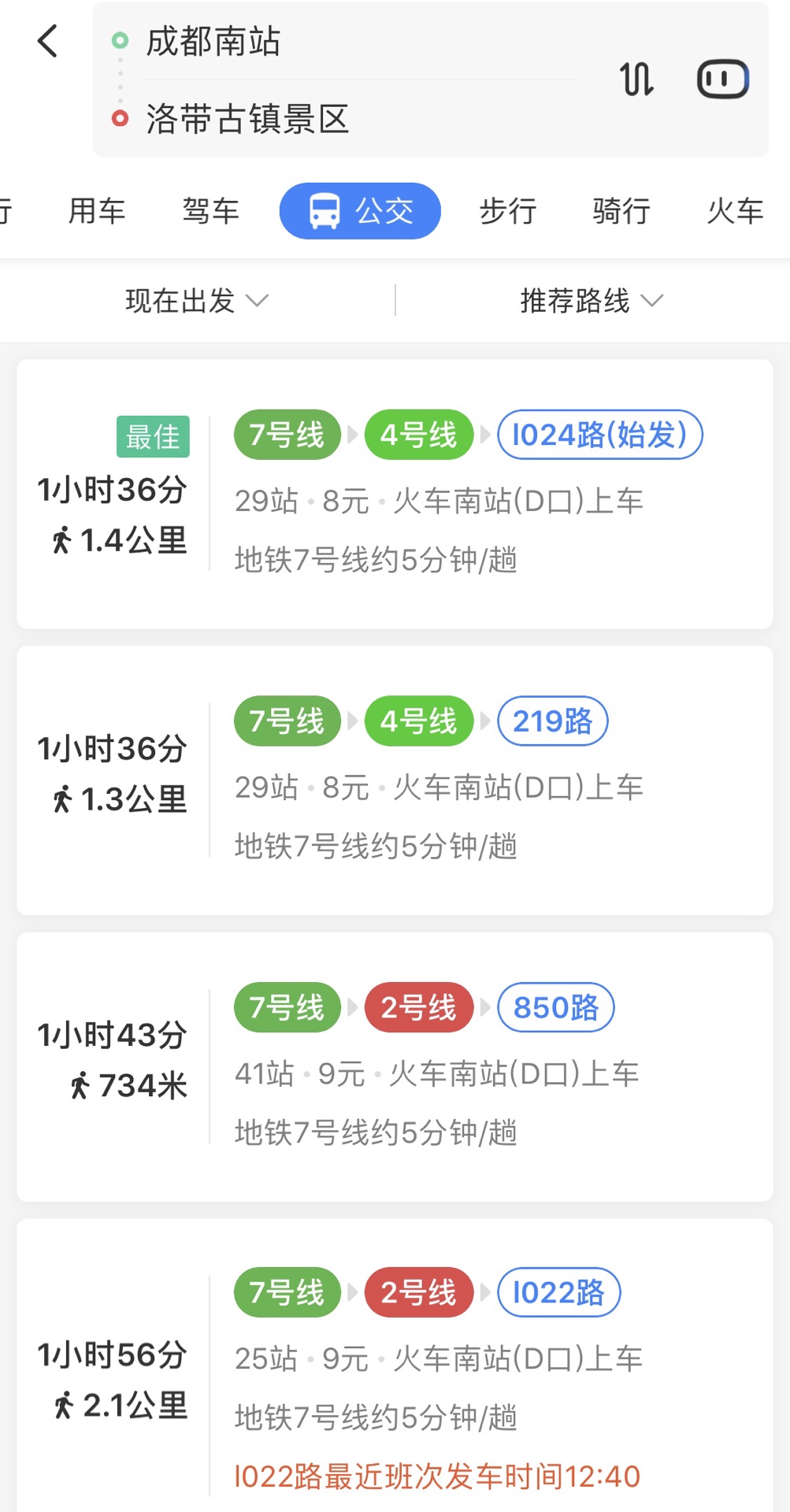
Task: Switch to the 火车 tab
Action: click(735, 211)
